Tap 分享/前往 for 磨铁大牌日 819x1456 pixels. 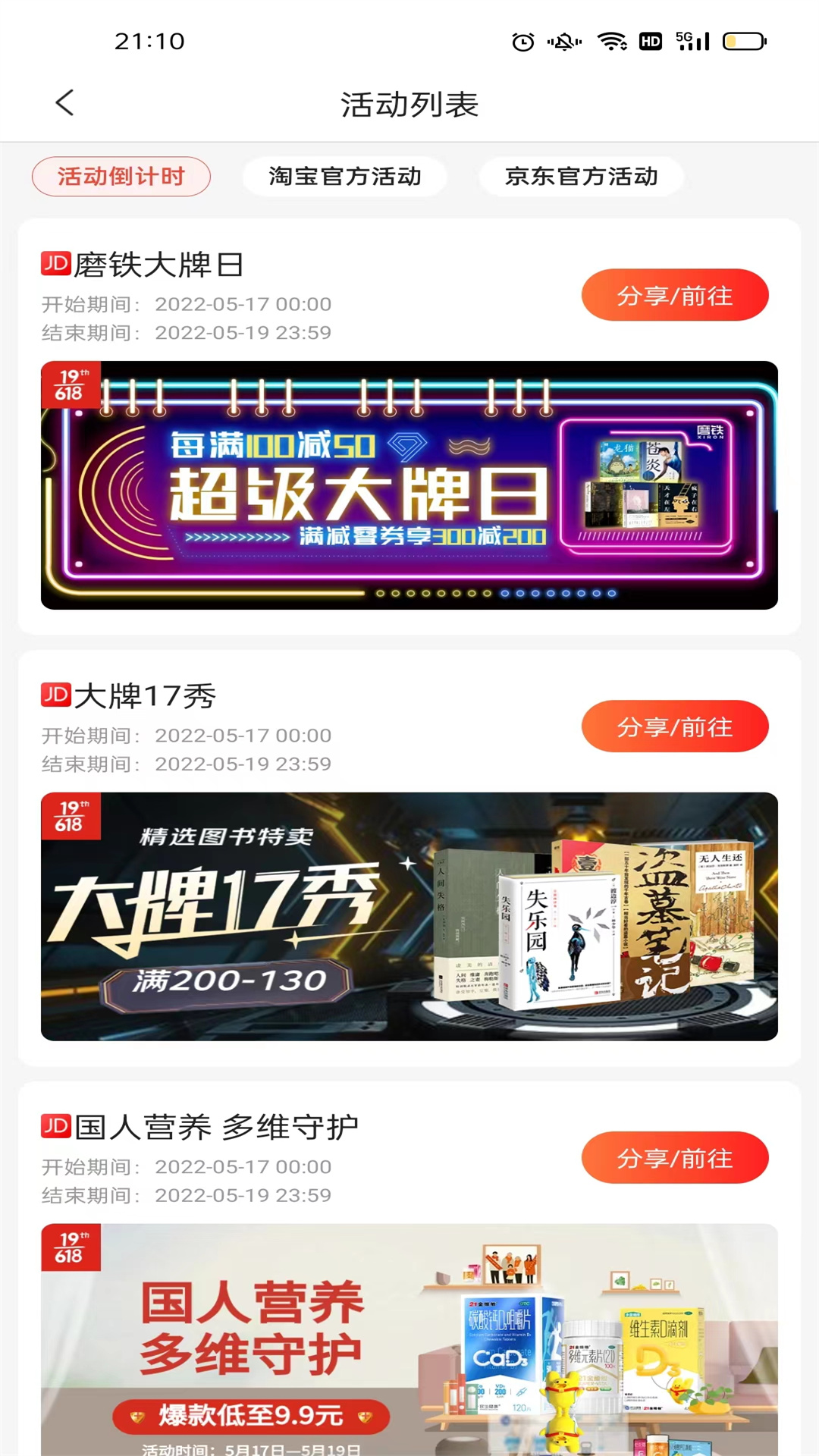(x=675, y=295)
